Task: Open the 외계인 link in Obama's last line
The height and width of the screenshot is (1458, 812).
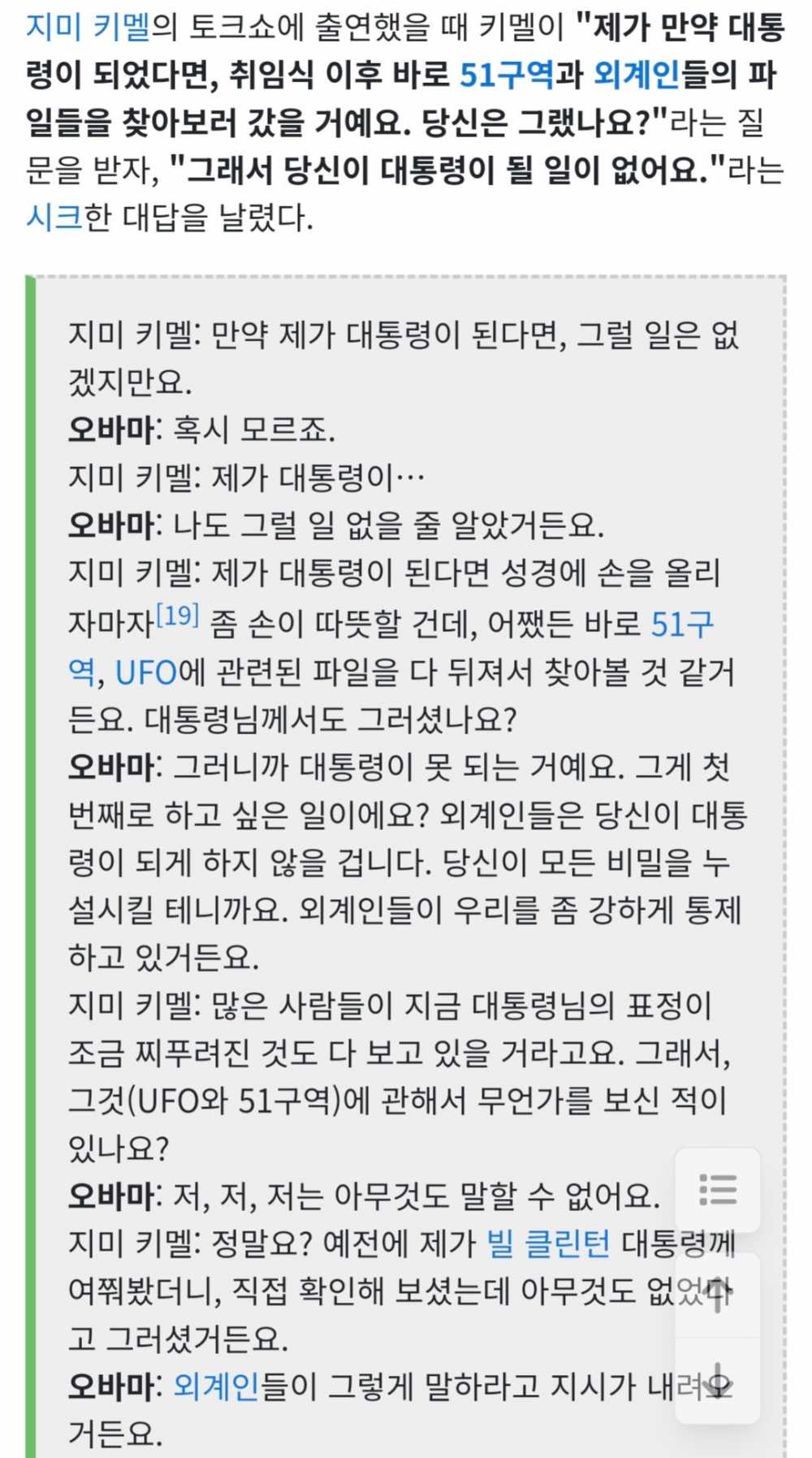Action: coord(216,1387)
